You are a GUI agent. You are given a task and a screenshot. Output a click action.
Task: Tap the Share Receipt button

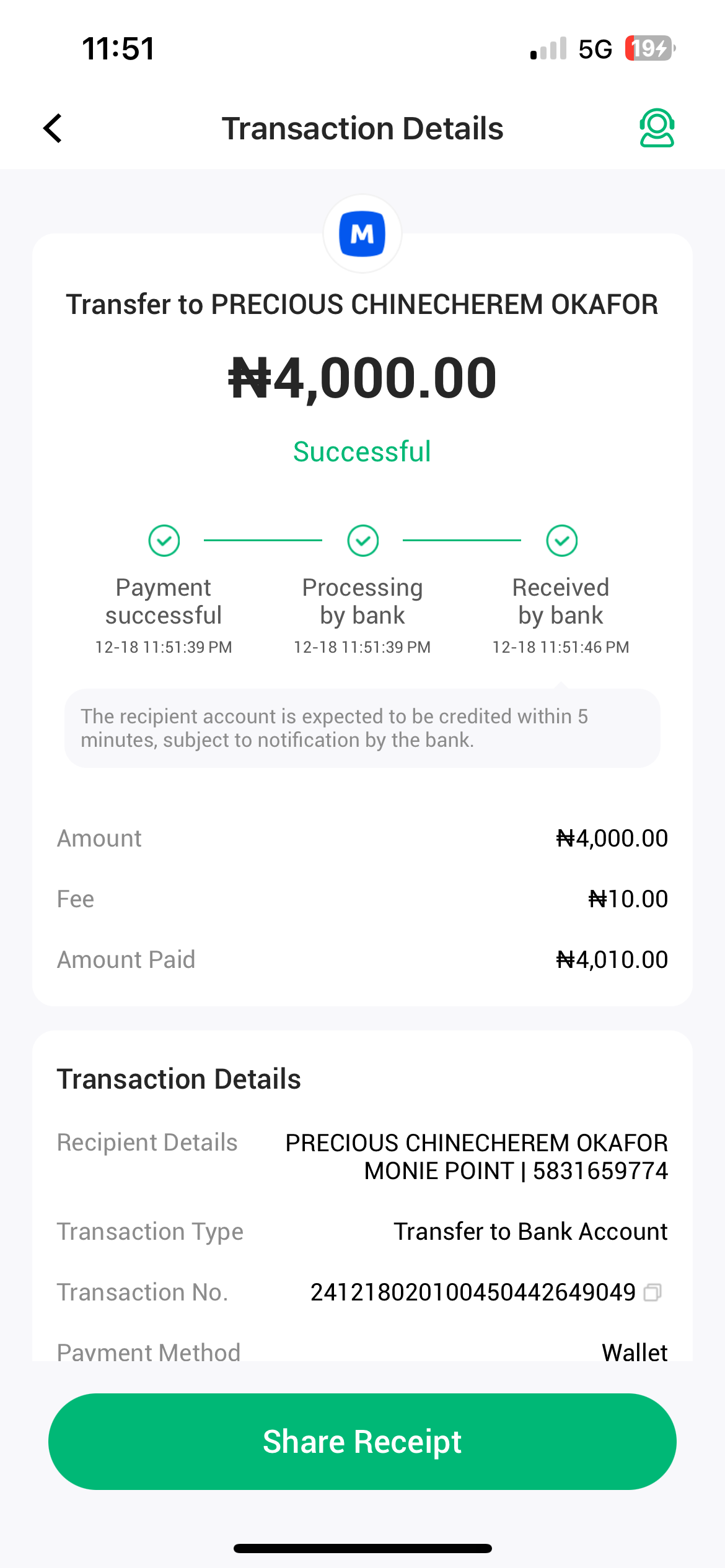click(362, 1442)
